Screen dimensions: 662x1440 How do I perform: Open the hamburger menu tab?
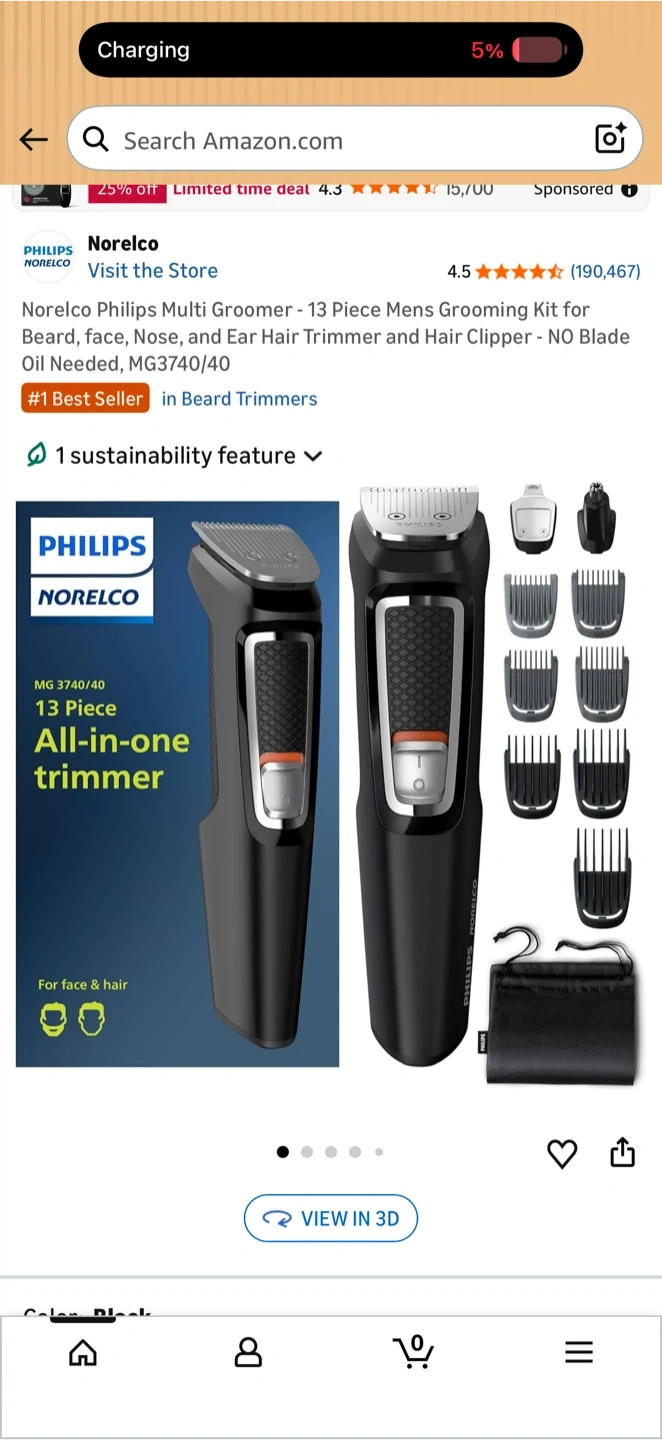[579, 1352]
